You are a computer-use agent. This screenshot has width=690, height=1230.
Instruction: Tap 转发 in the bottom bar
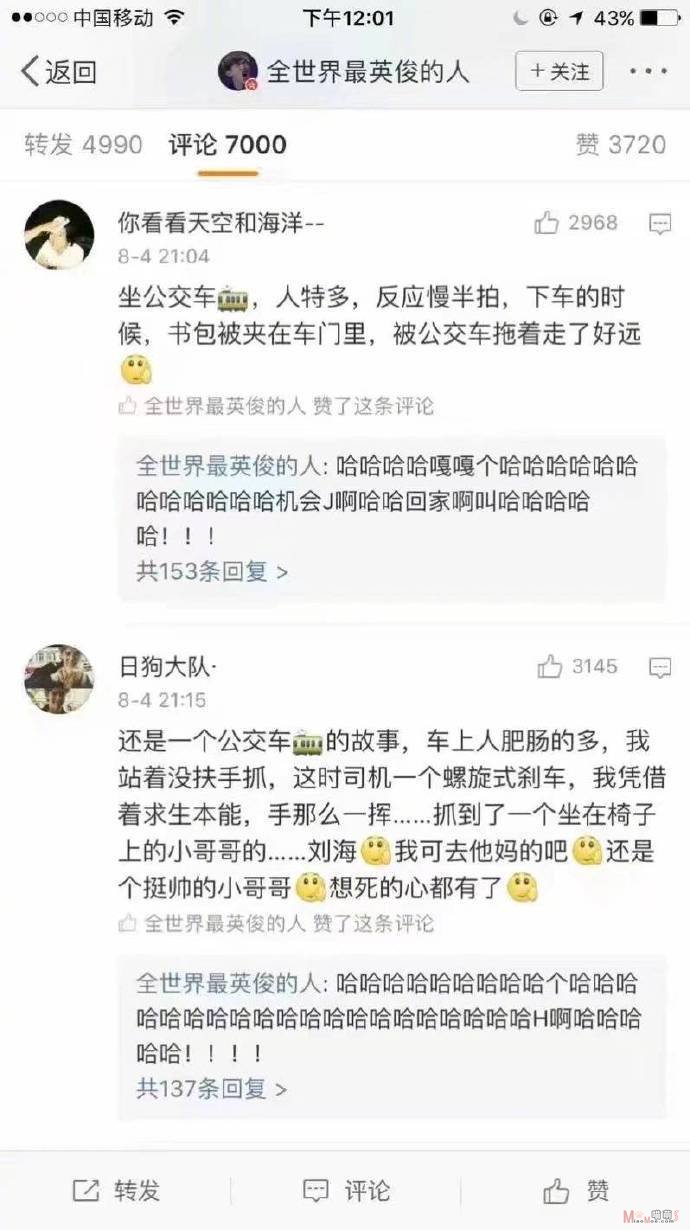pyautogui.click(x=116, y=1190)
